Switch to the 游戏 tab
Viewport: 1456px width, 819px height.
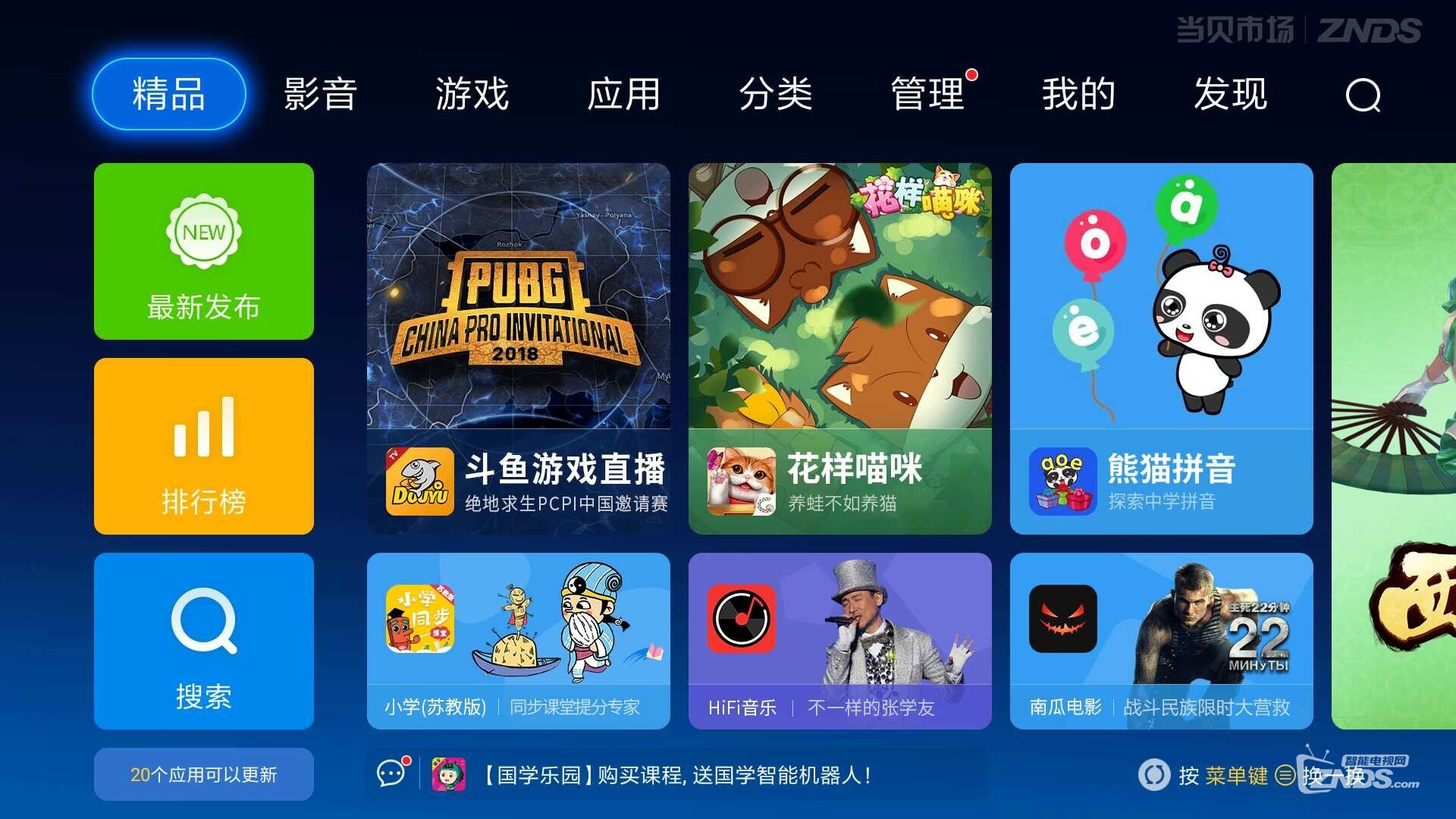pyautogui.click(x=472, y=95)
